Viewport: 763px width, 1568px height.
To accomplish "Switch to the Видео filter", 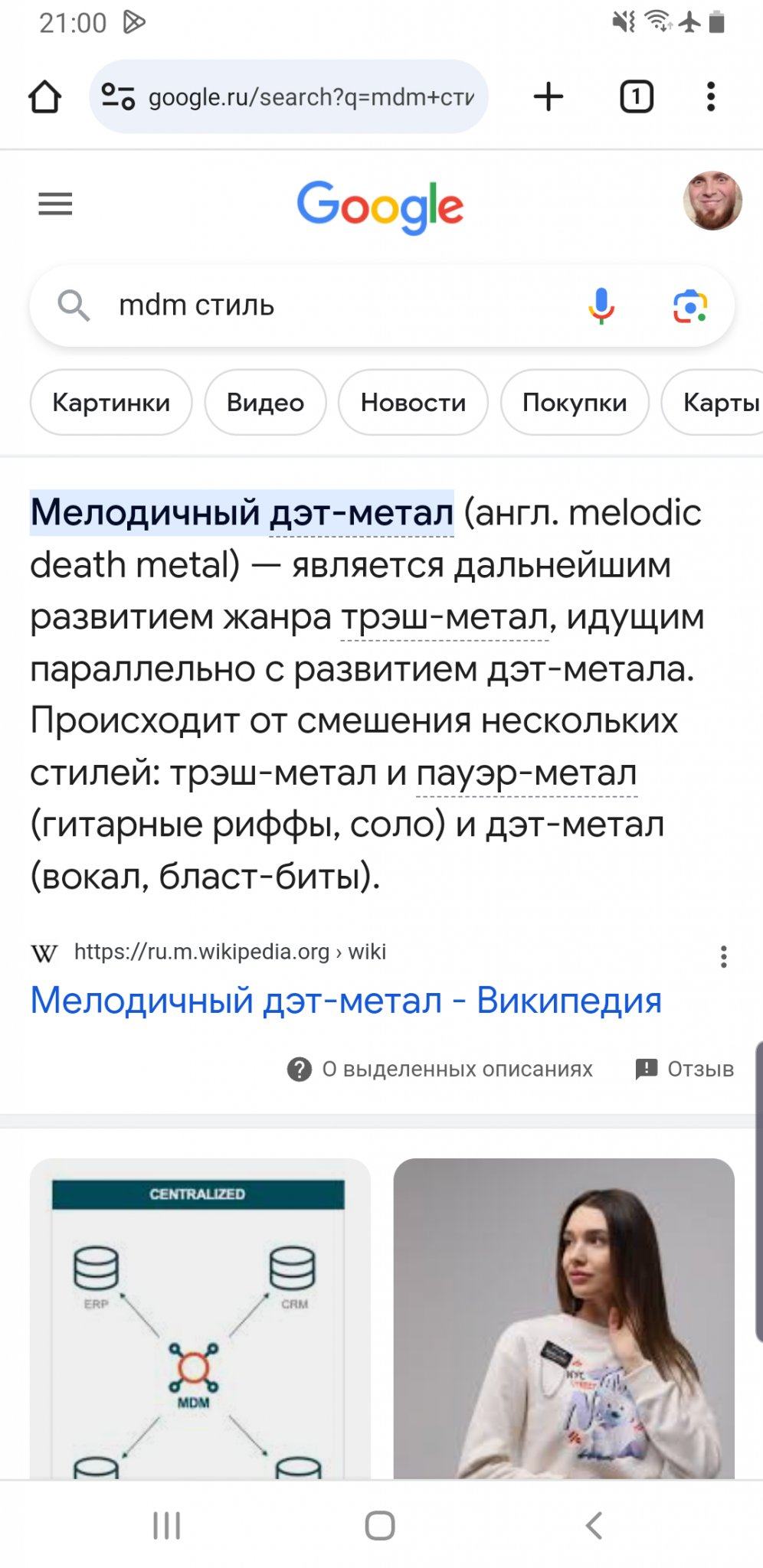I will tap(265, 402).
